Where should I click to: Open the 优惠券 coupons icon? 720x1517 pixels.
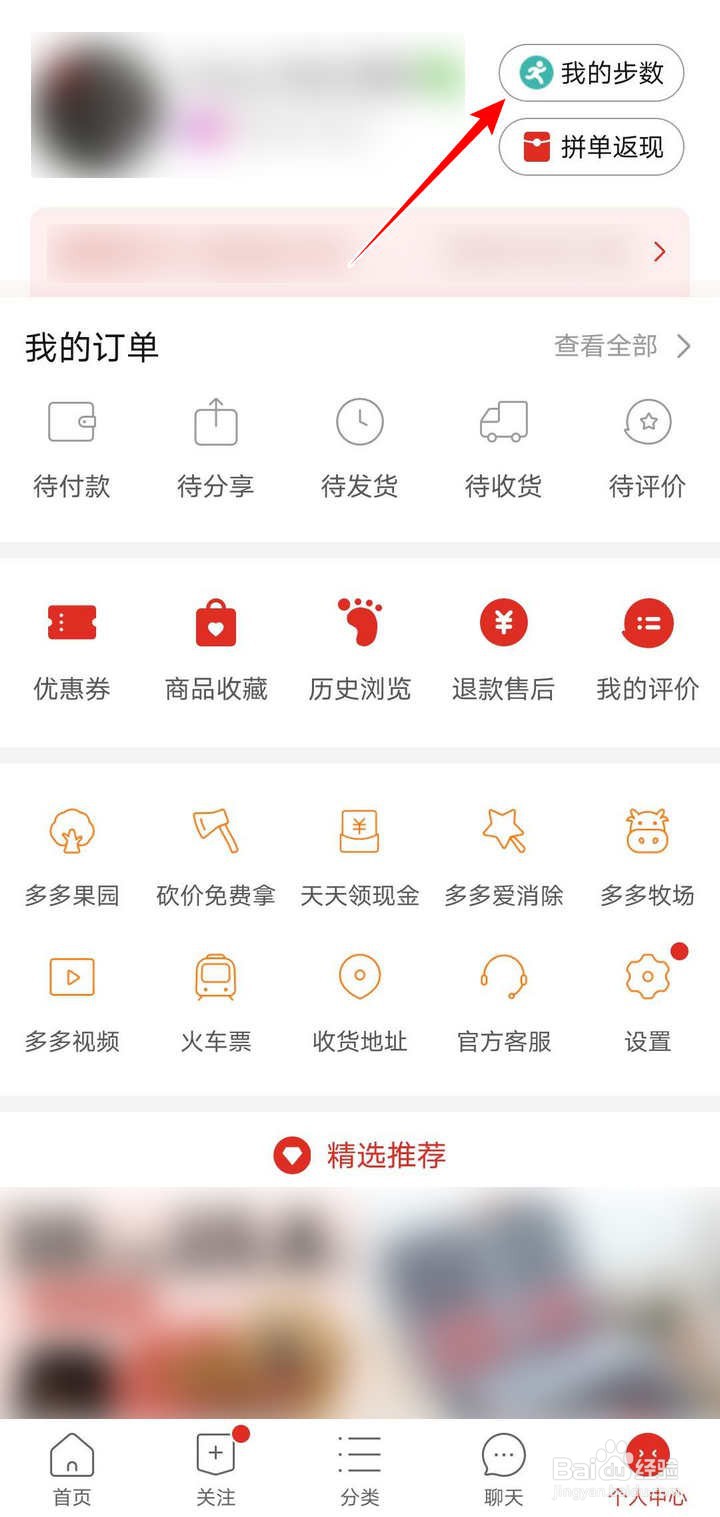coord(72,645)
